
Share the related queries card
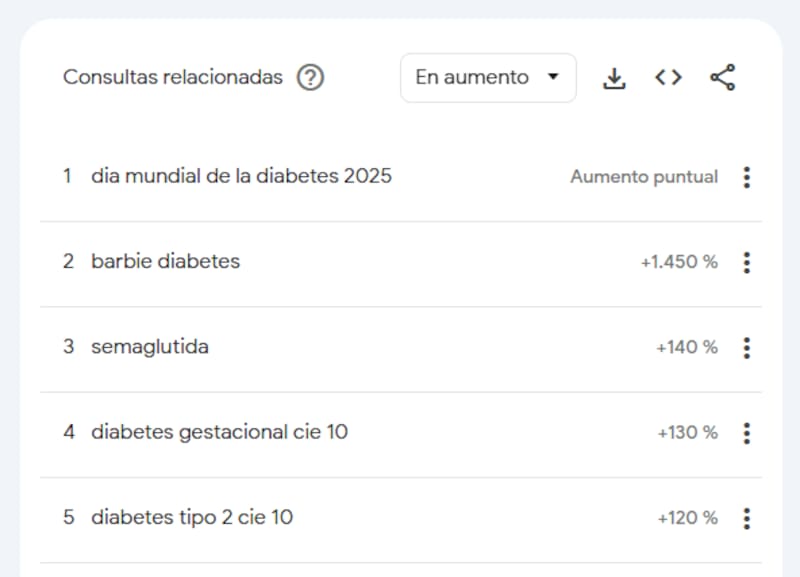point(722,78)
